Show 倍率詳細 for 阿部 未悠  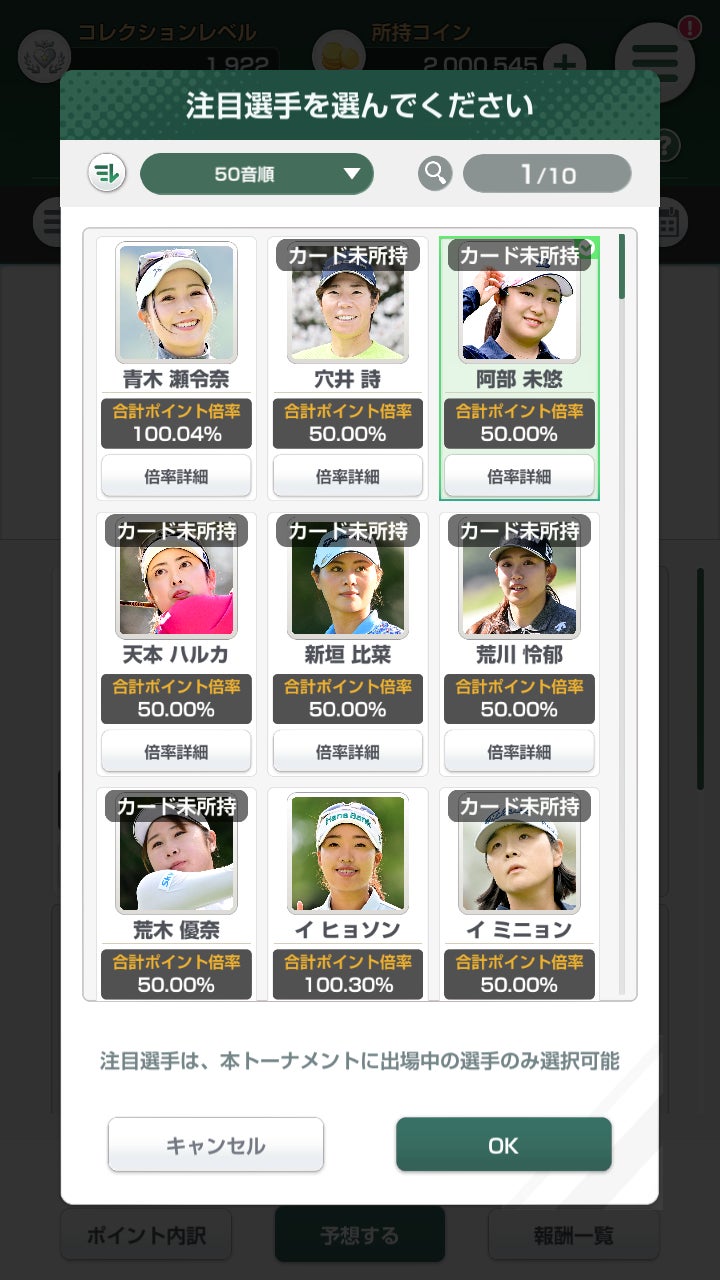[519, 476]
